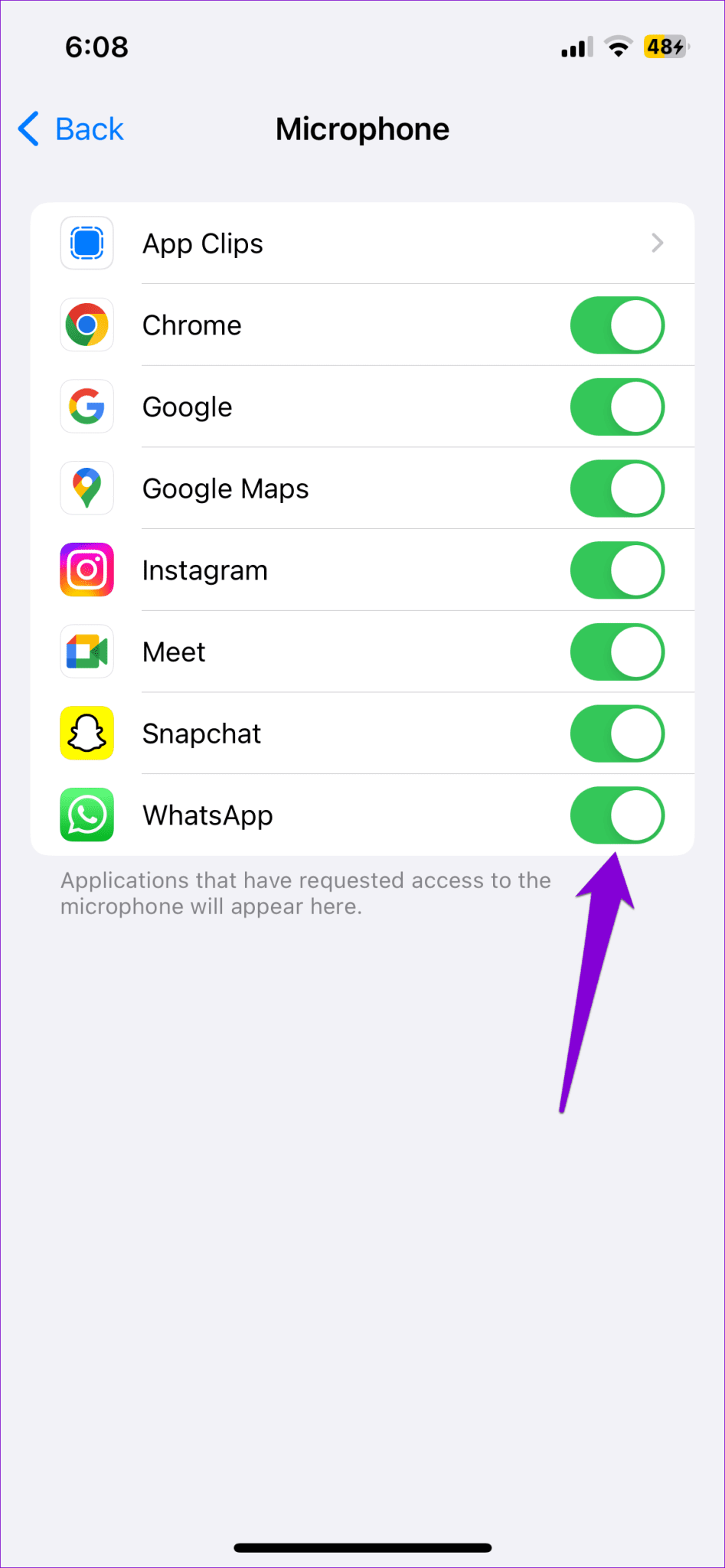Tap the App Clips row label

202,243
